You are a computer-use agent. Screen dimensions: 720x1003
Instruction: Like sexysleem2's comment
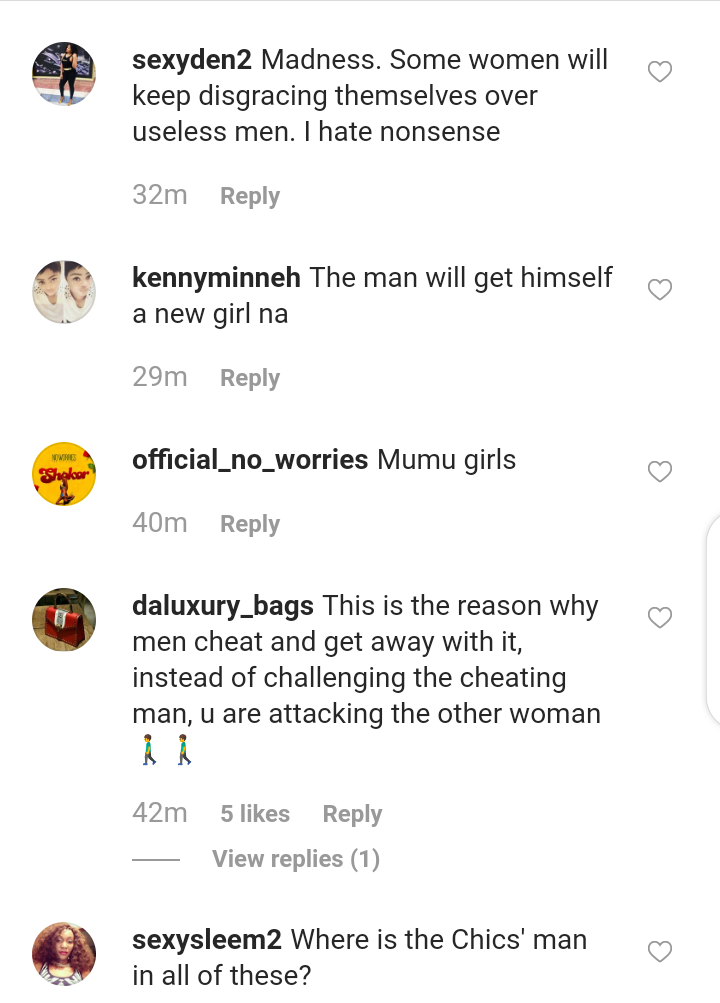pyautogui.click(x=660, y=952)
